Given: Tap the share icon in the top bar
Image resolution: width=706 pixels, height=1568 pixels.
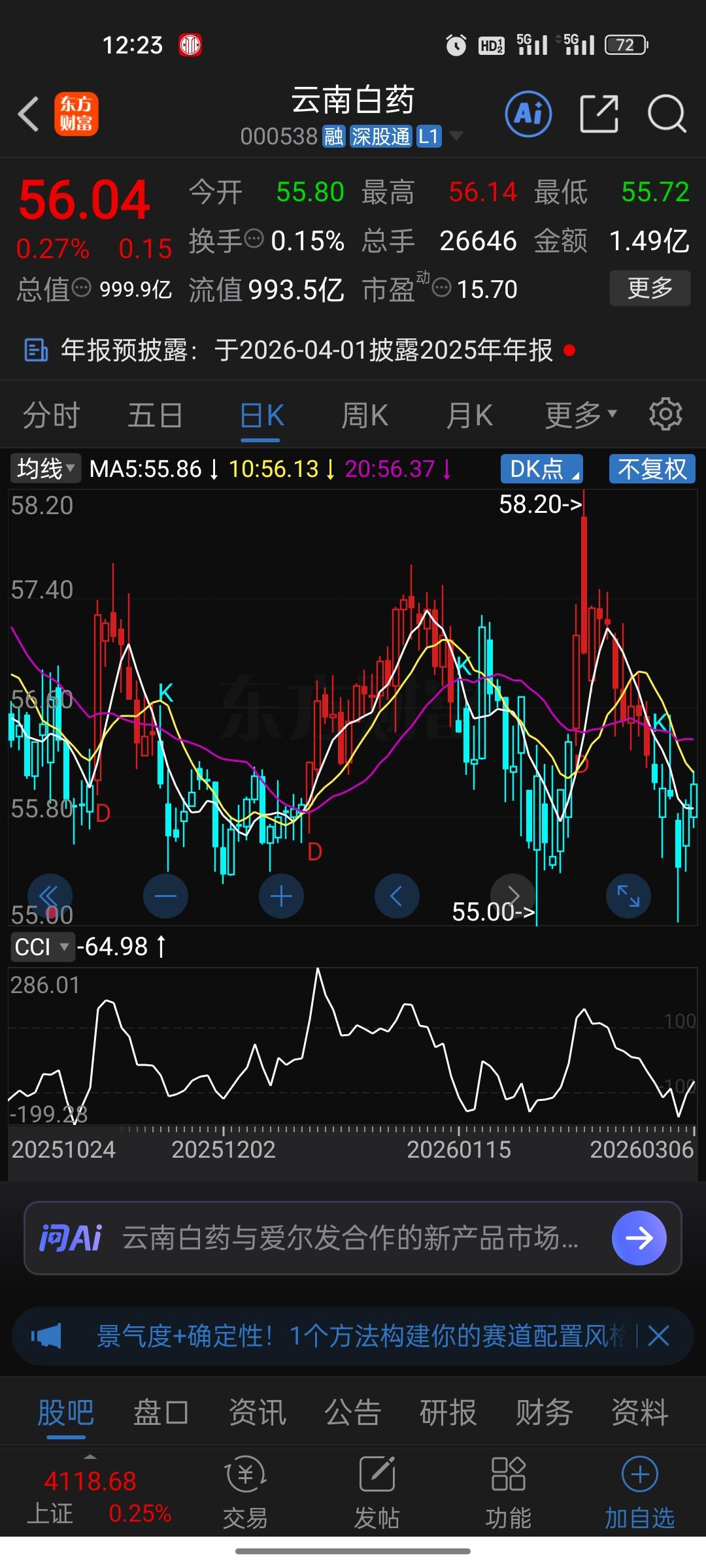Looking at the screenshot, I should (599, 113).
